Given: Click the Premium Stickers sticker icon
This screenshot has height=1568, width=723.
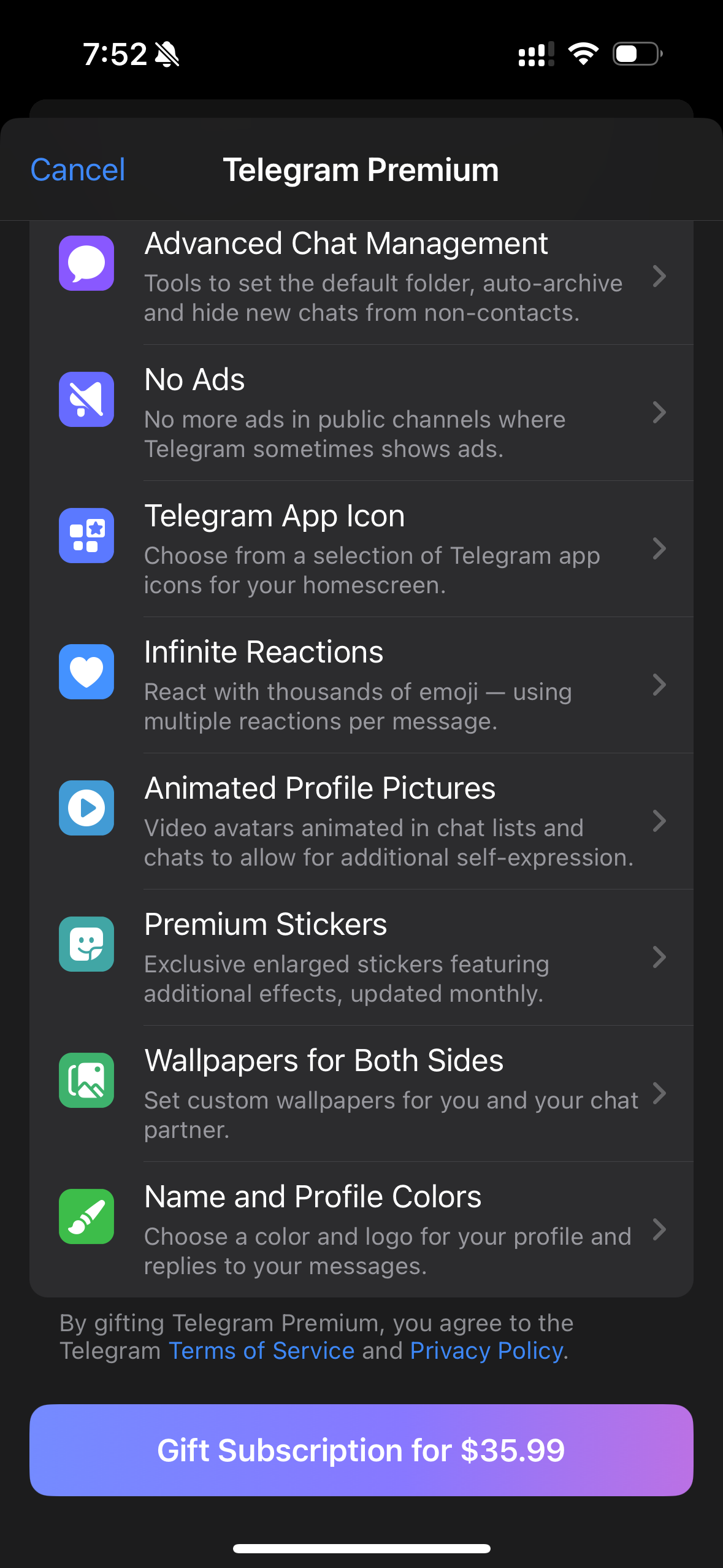Looking at the screenshot, I should pyautogui.click(x=86, y=944).
